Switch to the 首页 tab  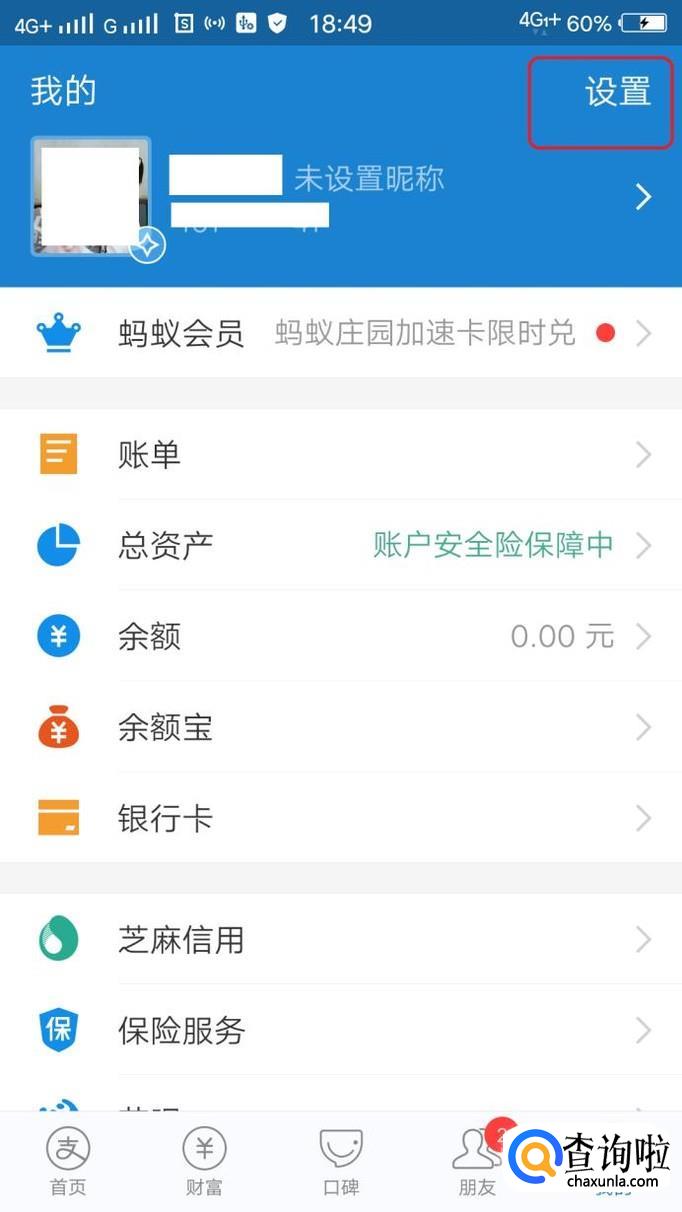[68, 1162]
